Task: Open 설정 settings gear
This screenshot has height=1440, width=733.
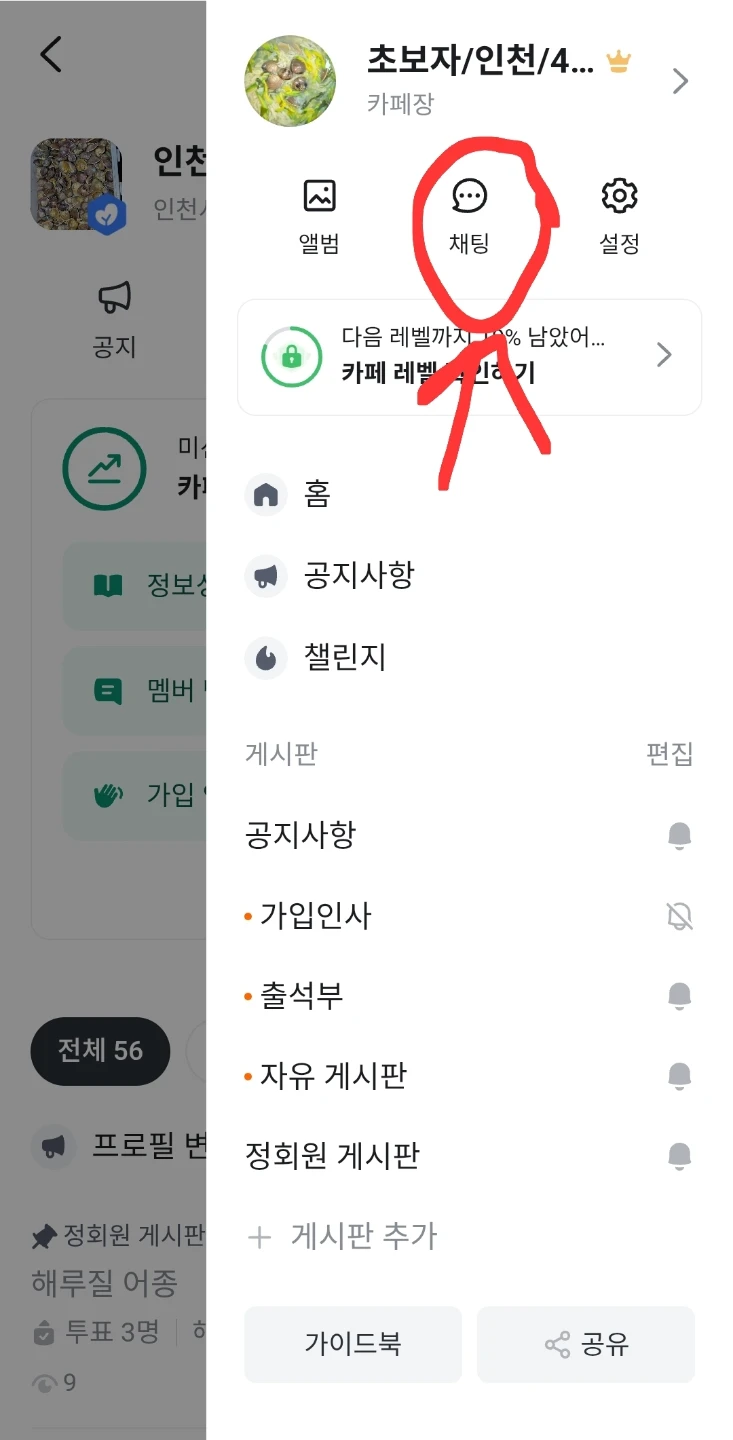Action: (619, 217)
